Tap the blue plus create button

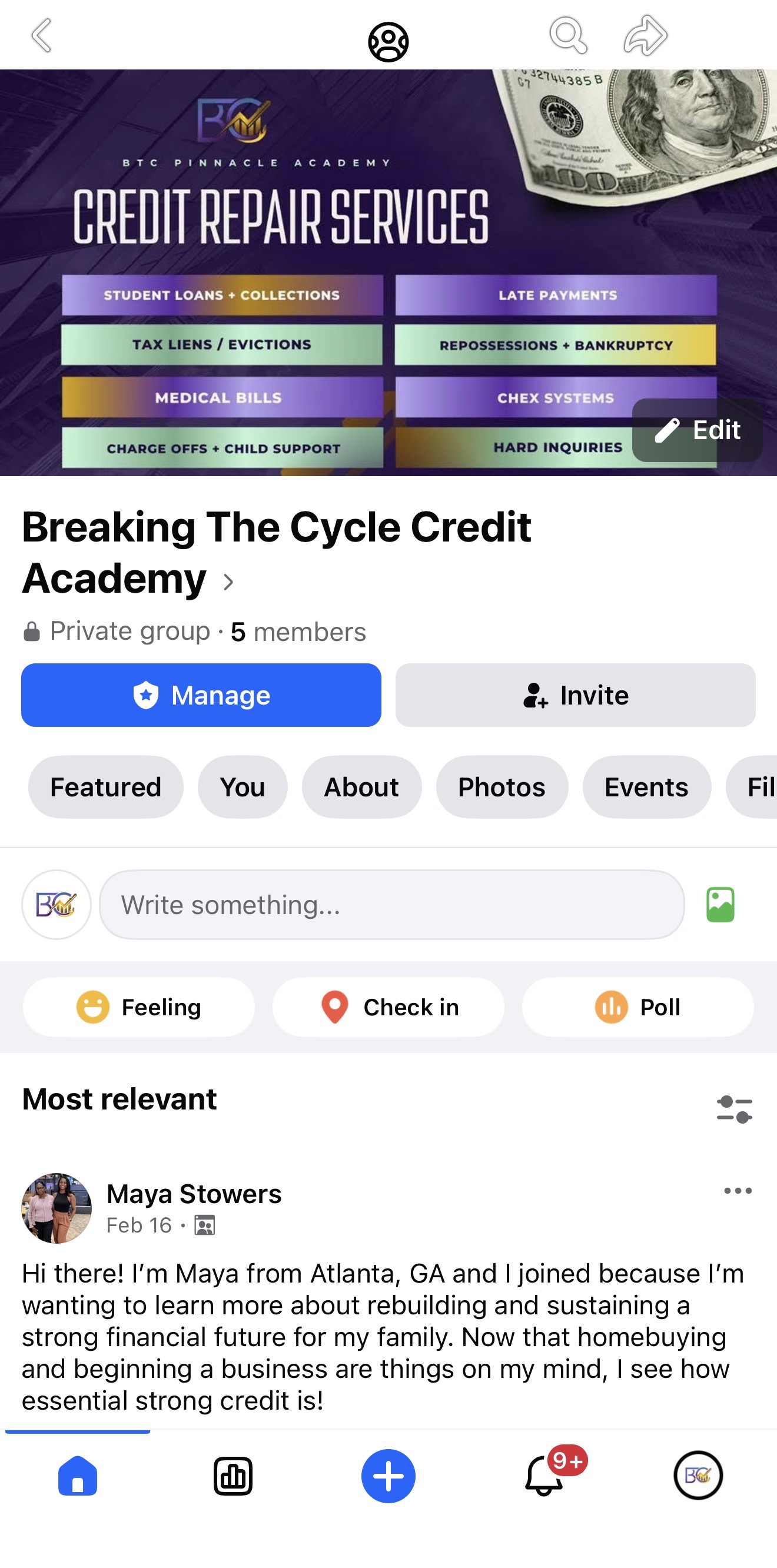[x=388, y=1476]
